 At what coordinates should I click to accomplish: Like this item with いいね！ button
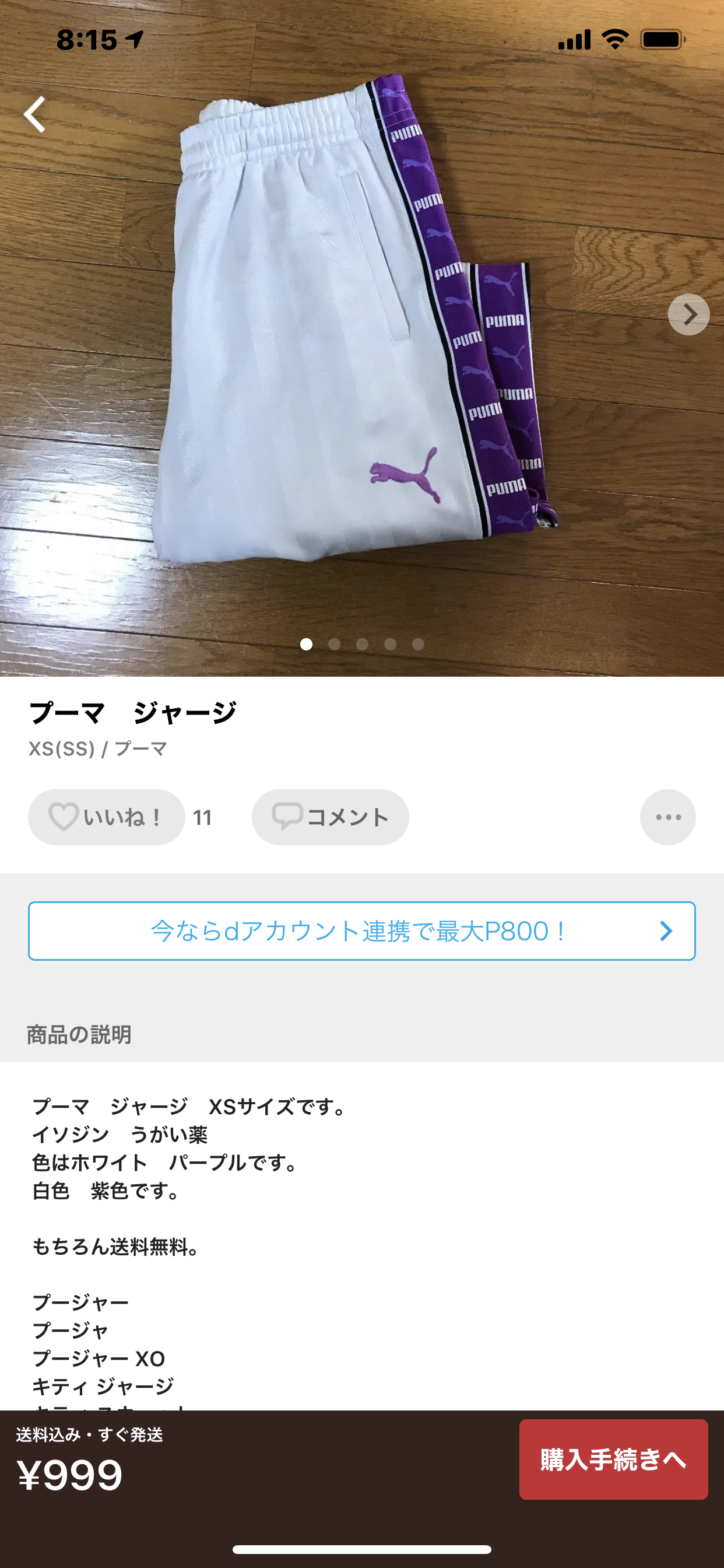point(107,817)
